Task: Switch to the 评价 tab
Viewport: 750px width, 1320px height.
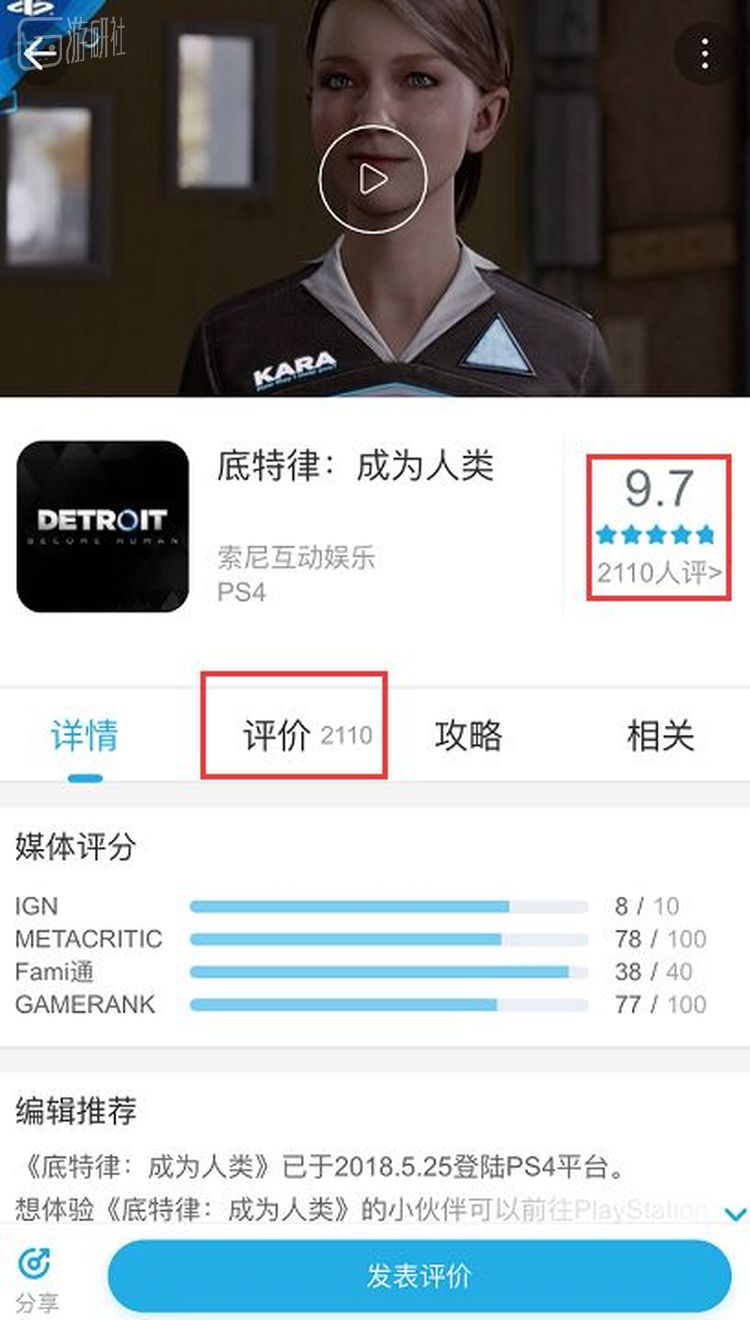Action: pos(294,736)
